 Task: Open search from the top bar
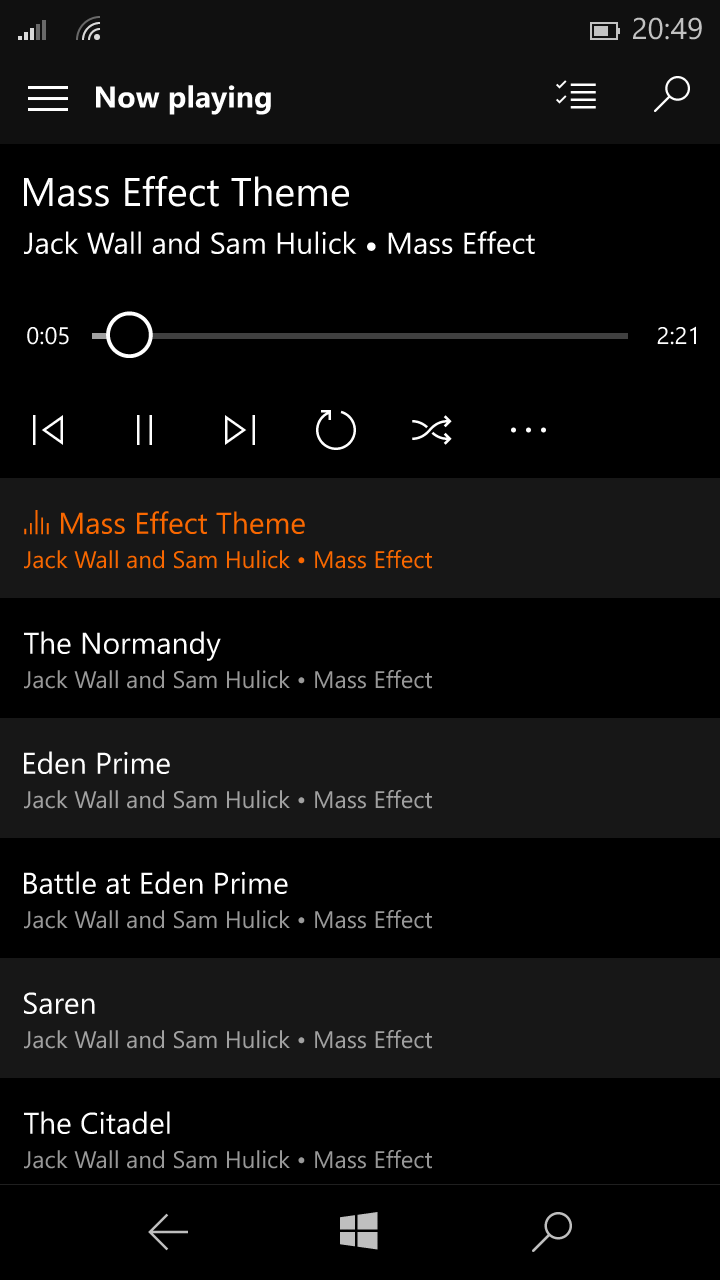tap(671, 95)
